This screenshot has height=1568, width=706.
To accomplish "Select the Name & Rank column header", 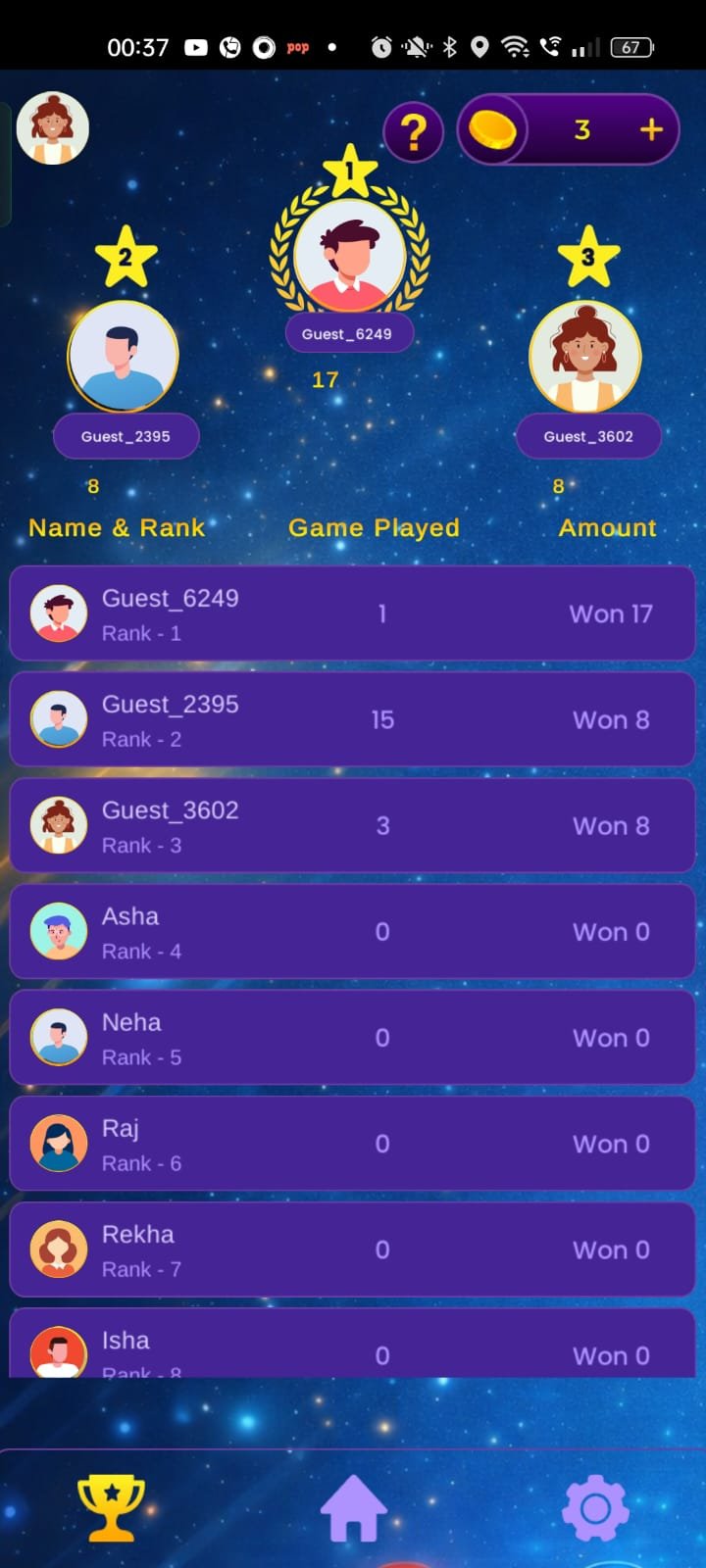I will tap(116, 527).
